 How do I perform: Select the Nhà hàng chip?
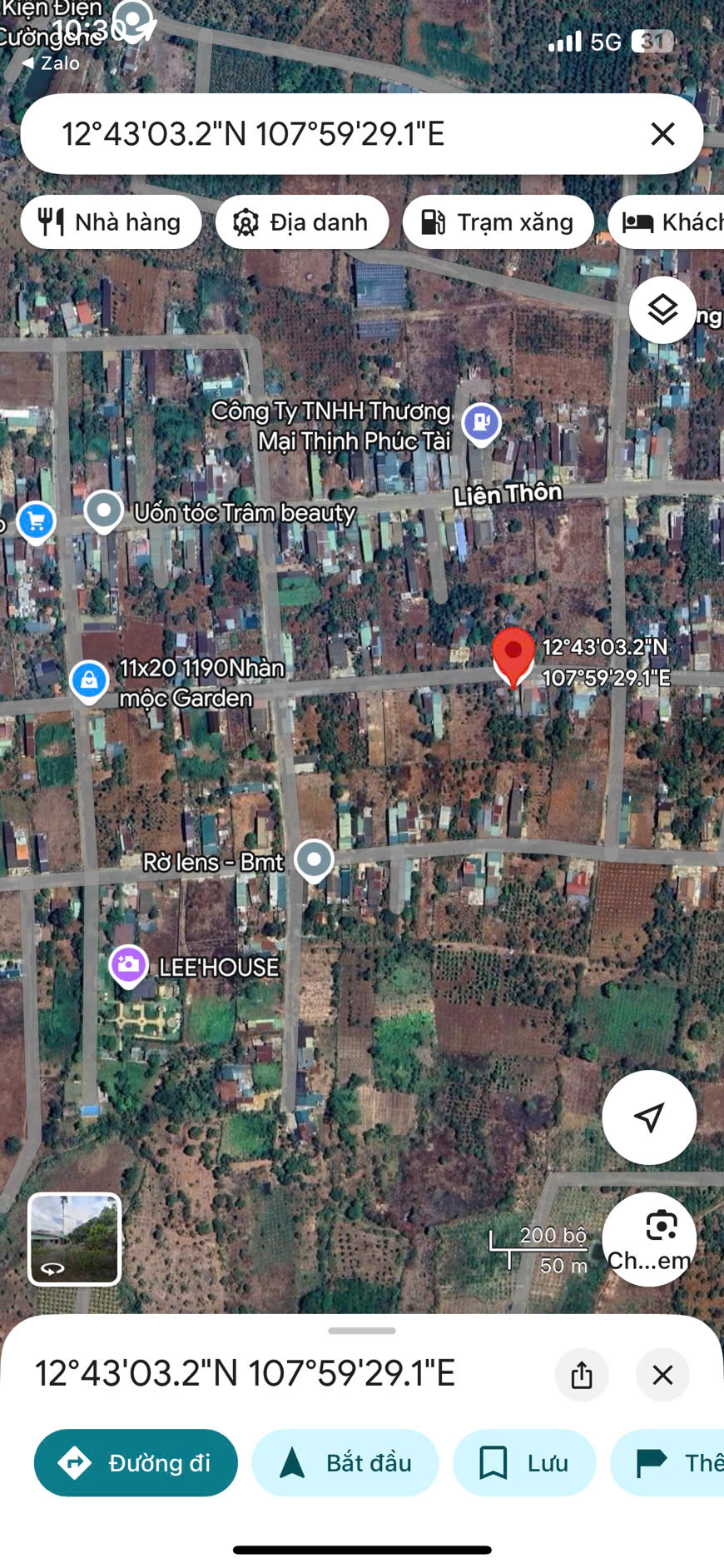pyautogui.click(x=111, y=222)
